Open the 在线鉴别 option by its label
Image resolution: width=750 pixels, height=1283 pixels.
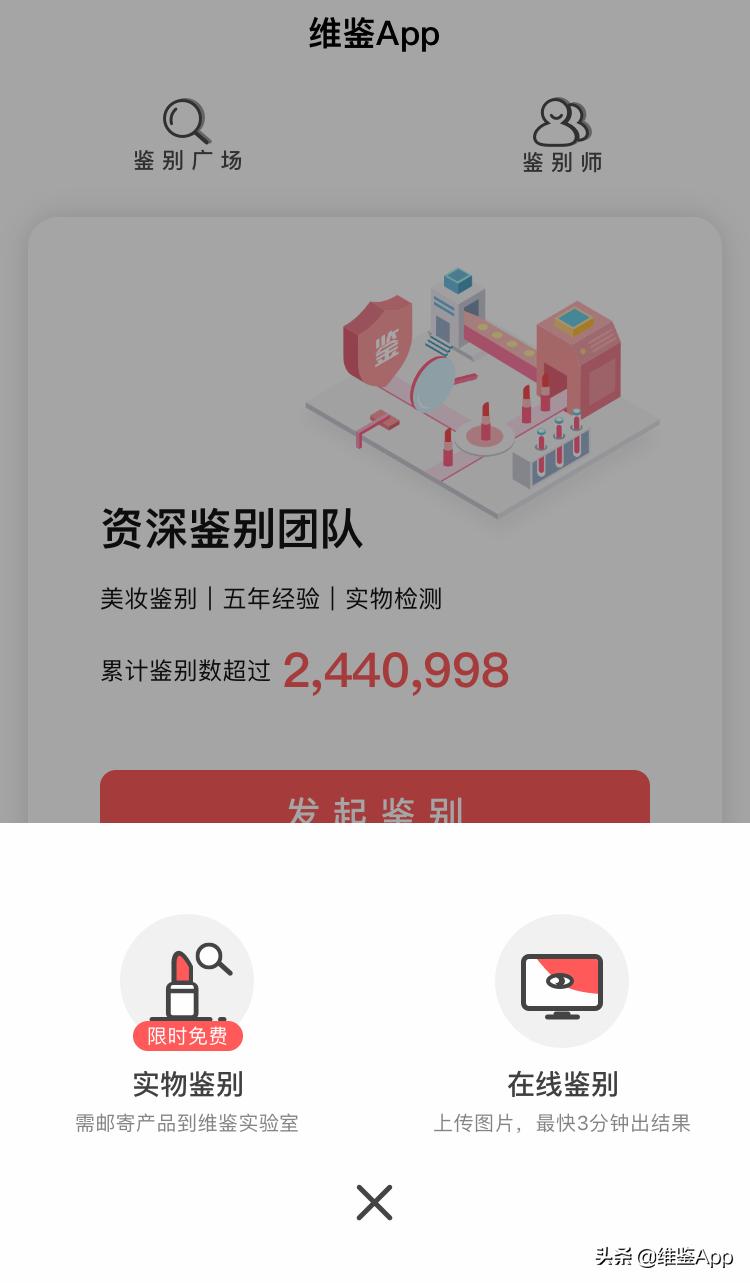click(x=562, y=1084)
